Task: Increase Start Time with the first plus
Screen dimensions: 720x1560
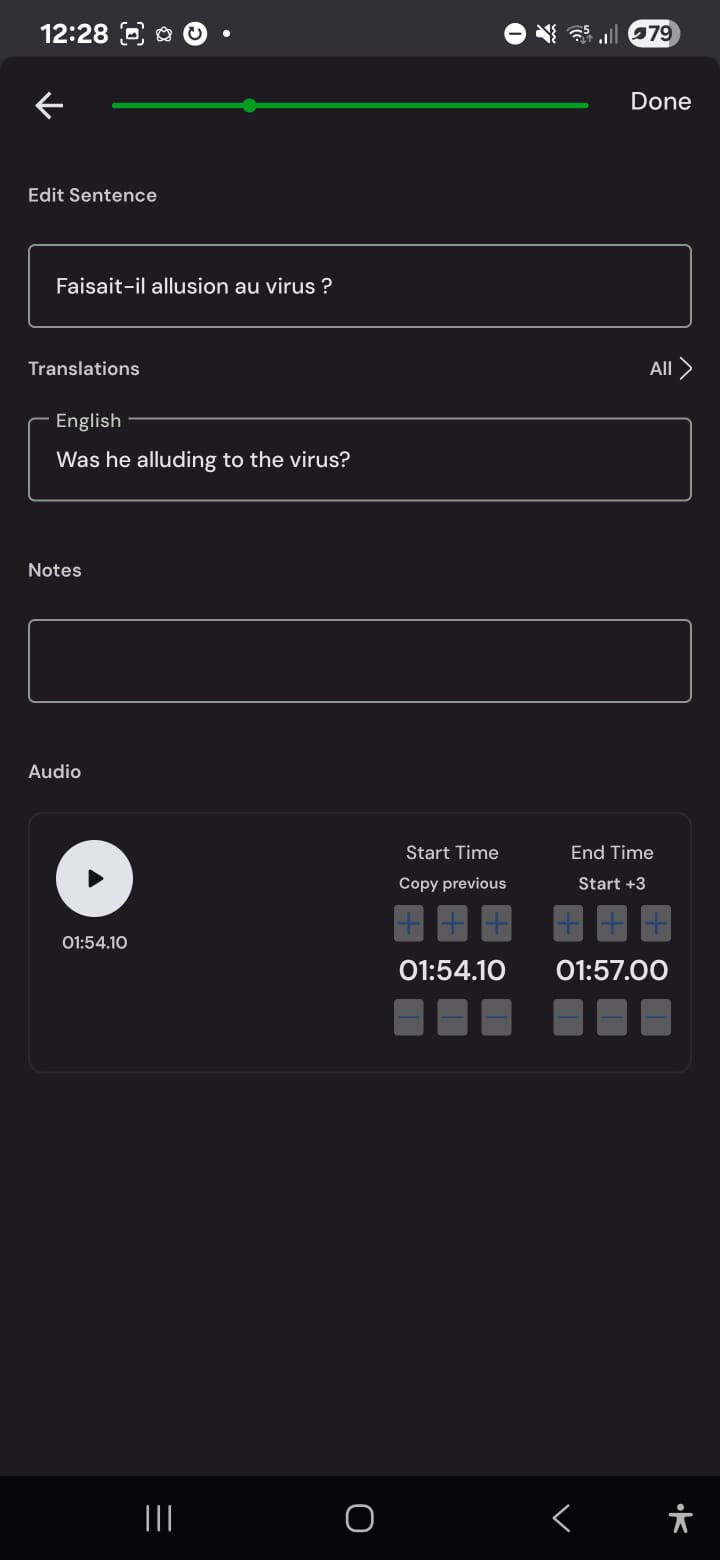Action: tap(409, 924)
